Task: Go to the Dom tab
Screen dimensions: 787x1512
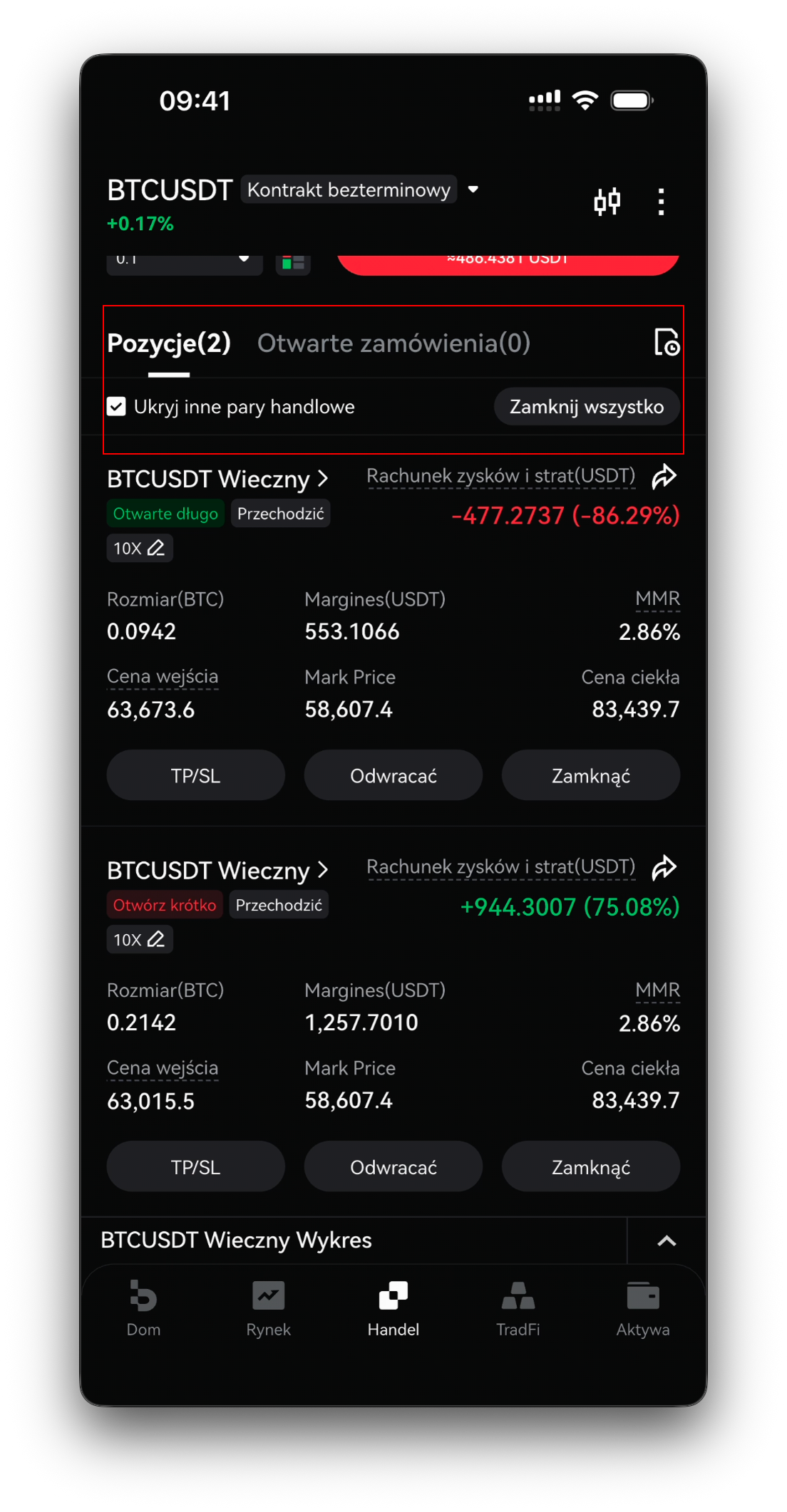Action: coord(143,1310)
